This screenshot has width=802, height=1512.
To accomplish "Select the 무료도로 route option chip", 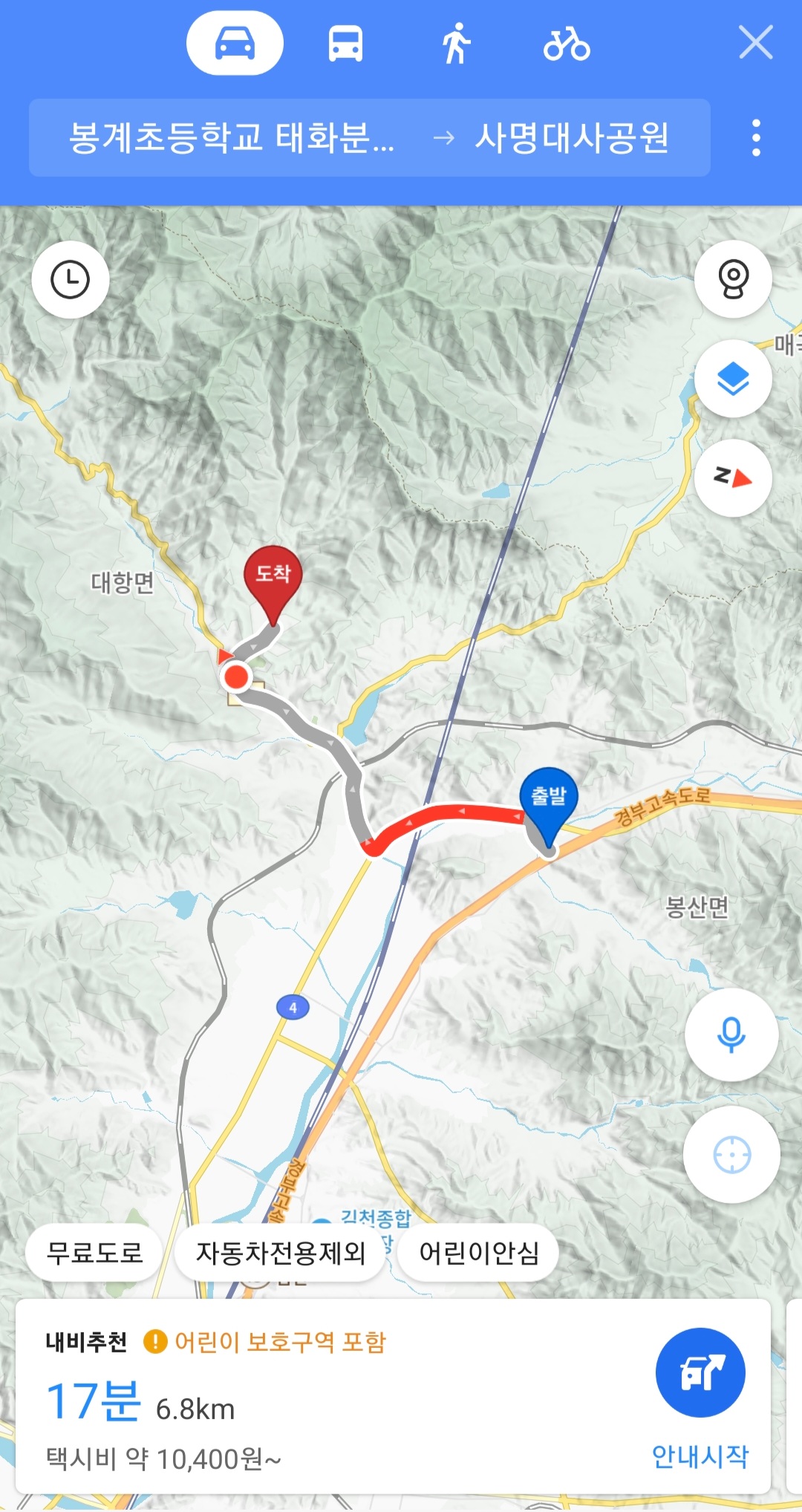I will click(94, 1253).
